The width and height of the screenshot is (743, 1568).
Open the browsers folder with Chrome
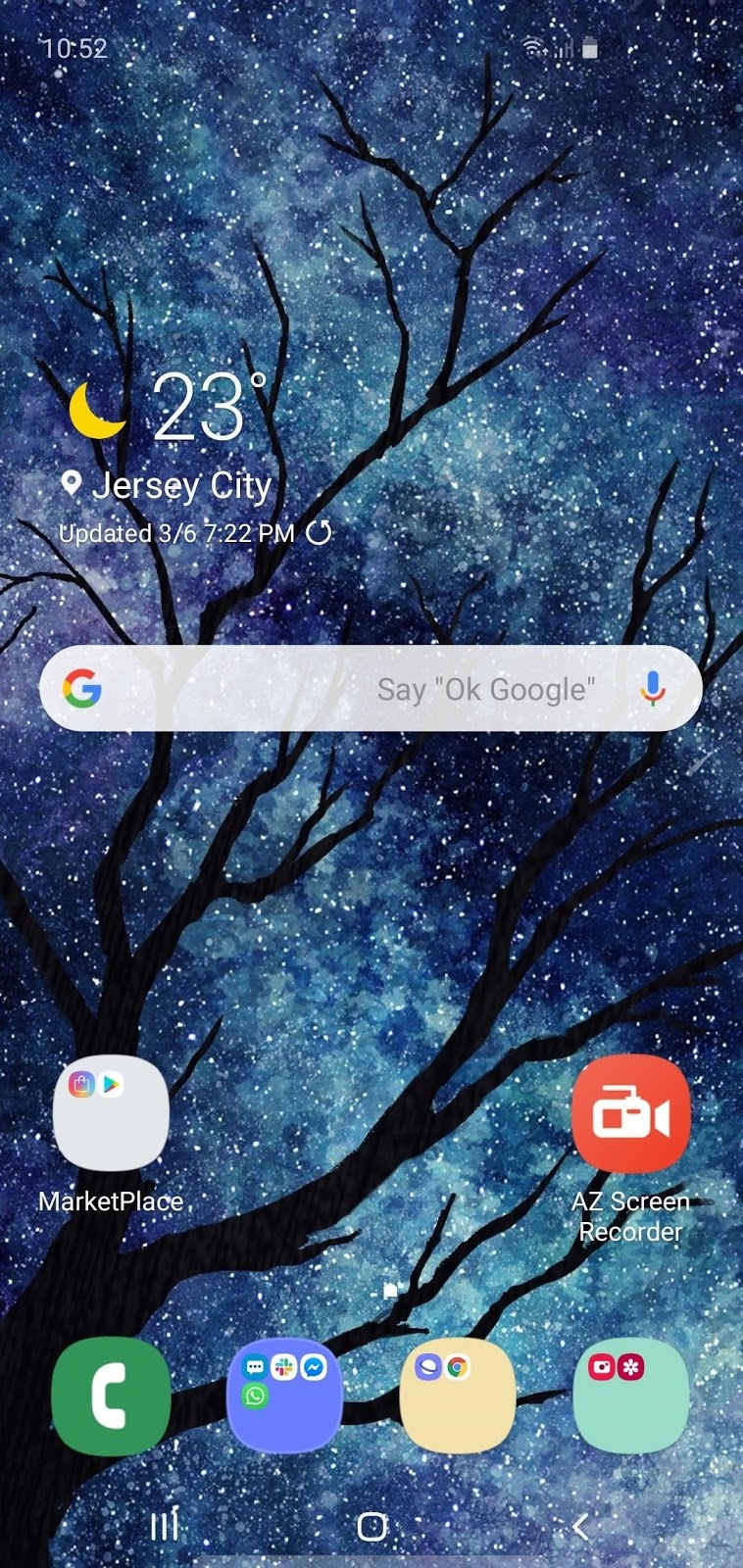(x=458, y=1396)
